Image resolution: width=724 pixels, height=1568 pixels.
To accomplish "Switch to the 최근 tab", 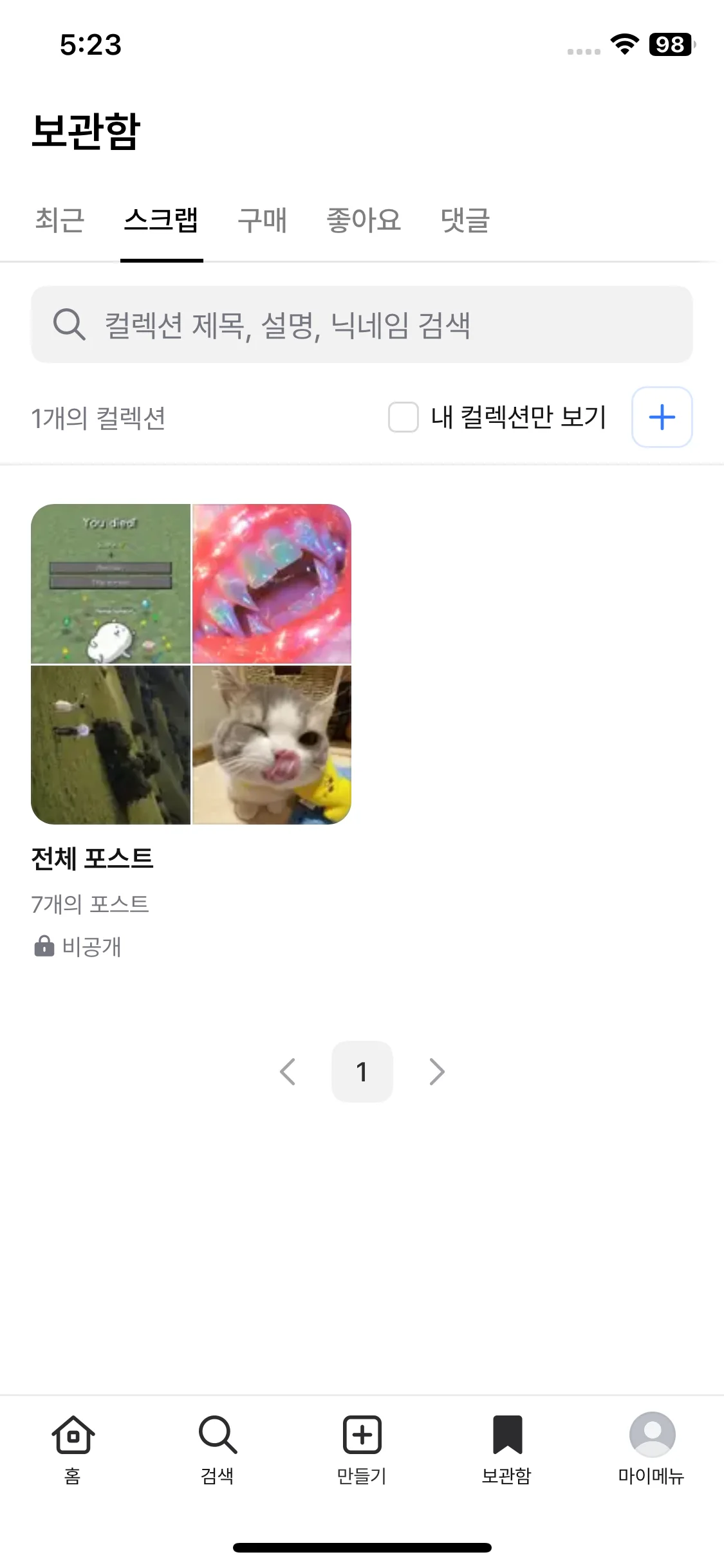I will click(60, 221).
